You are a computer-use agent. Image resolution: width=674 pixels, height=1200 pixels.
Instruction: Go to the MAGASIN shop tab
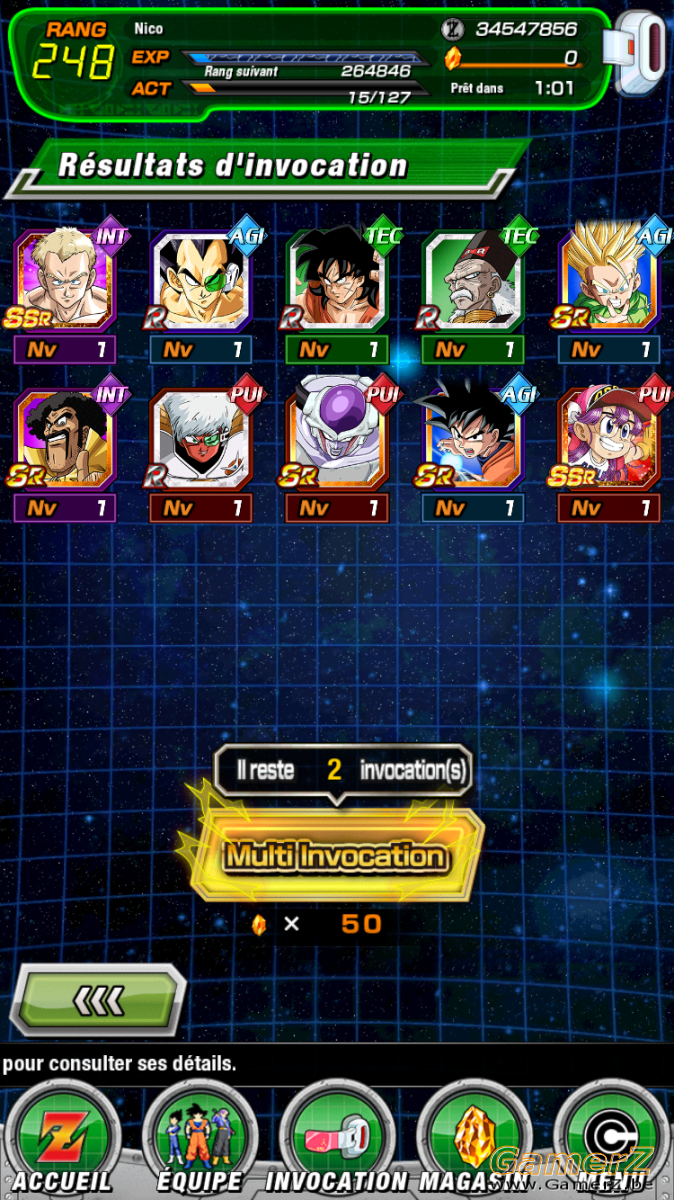point(474,1141)
